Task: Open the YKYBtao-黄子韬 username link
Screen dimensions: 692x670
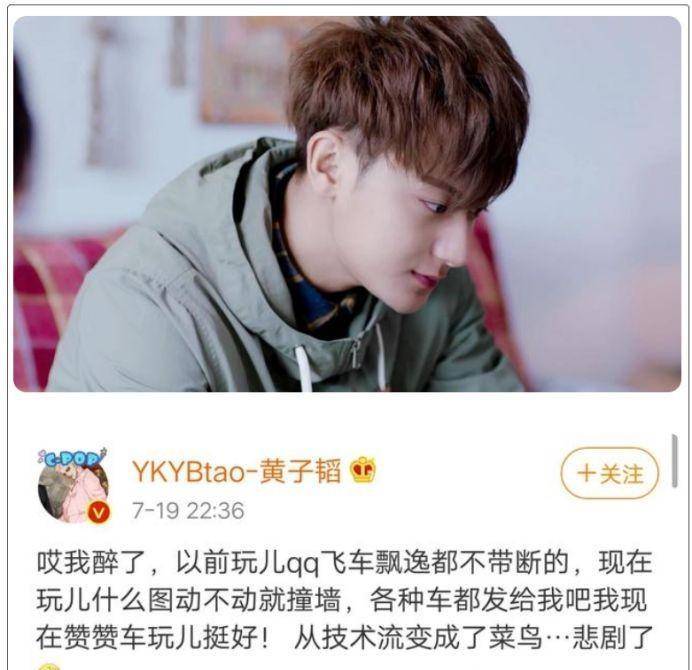Action: point(237,470)
